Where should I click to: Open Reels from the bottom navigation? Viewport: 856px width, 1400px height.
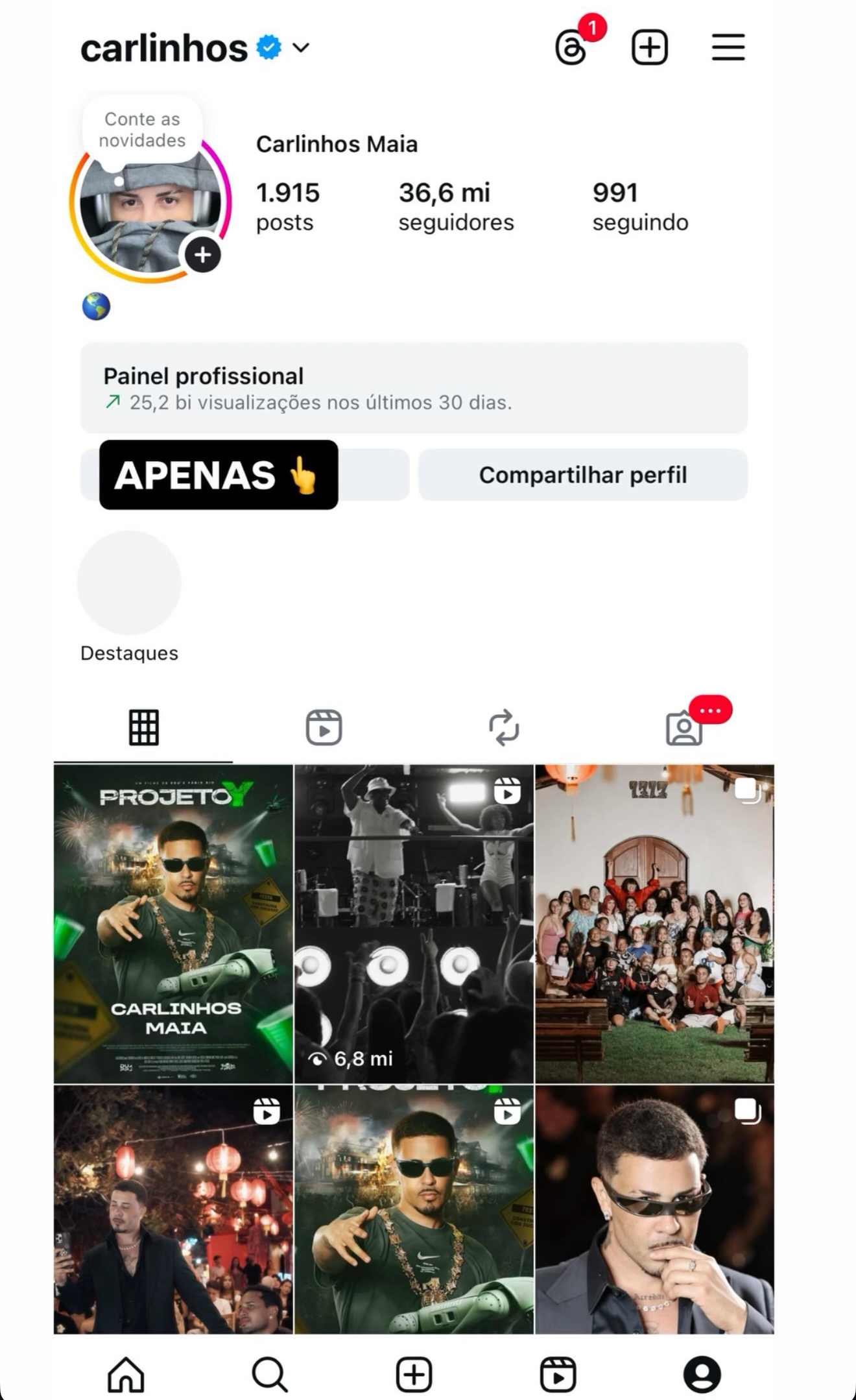coord(558,1374)
